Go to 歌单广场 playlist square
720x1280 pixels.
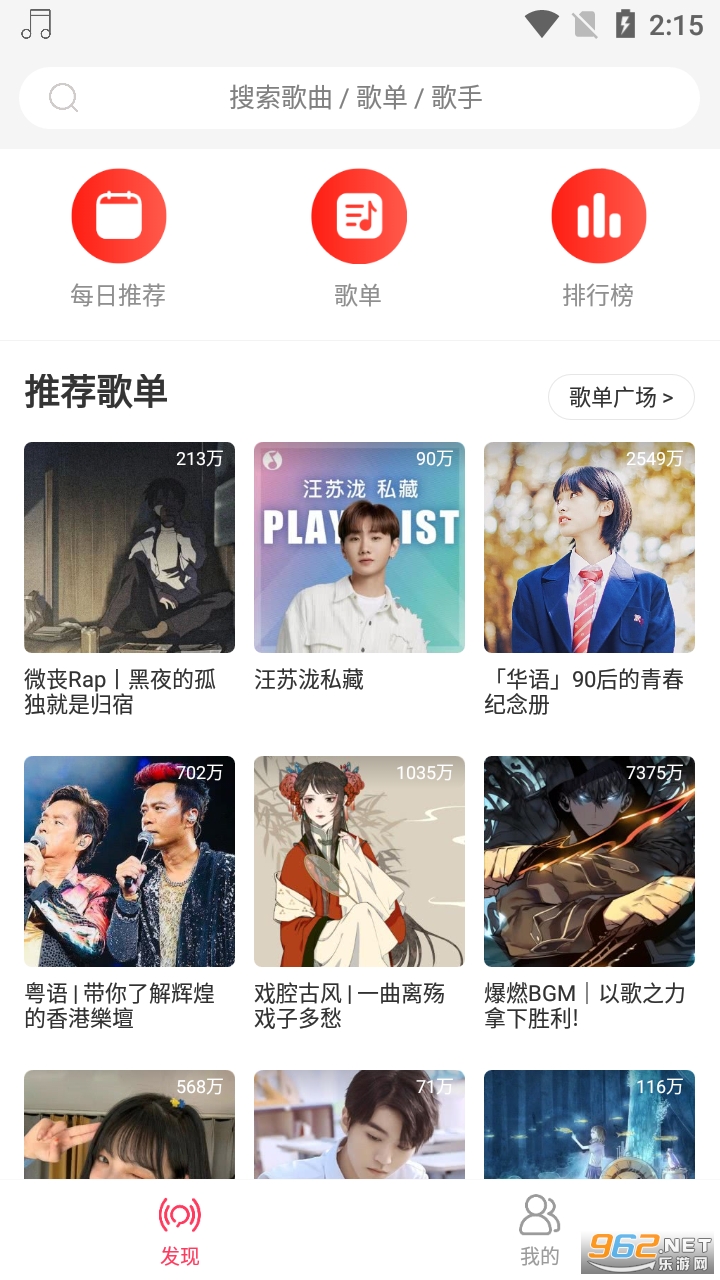click(x=621, y=398)
